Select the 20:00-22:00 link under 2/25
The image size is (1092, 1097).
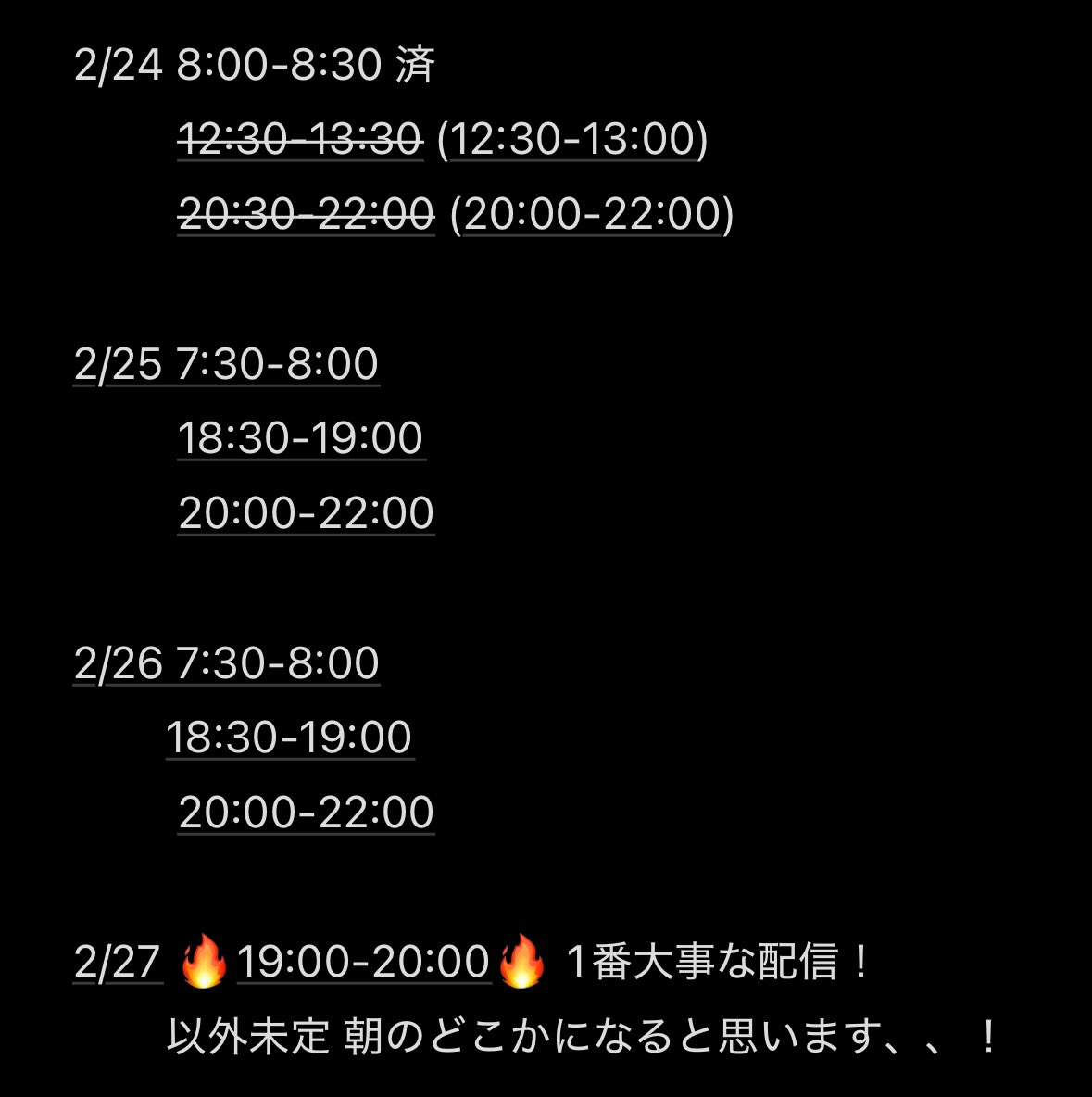click(306, 513)
